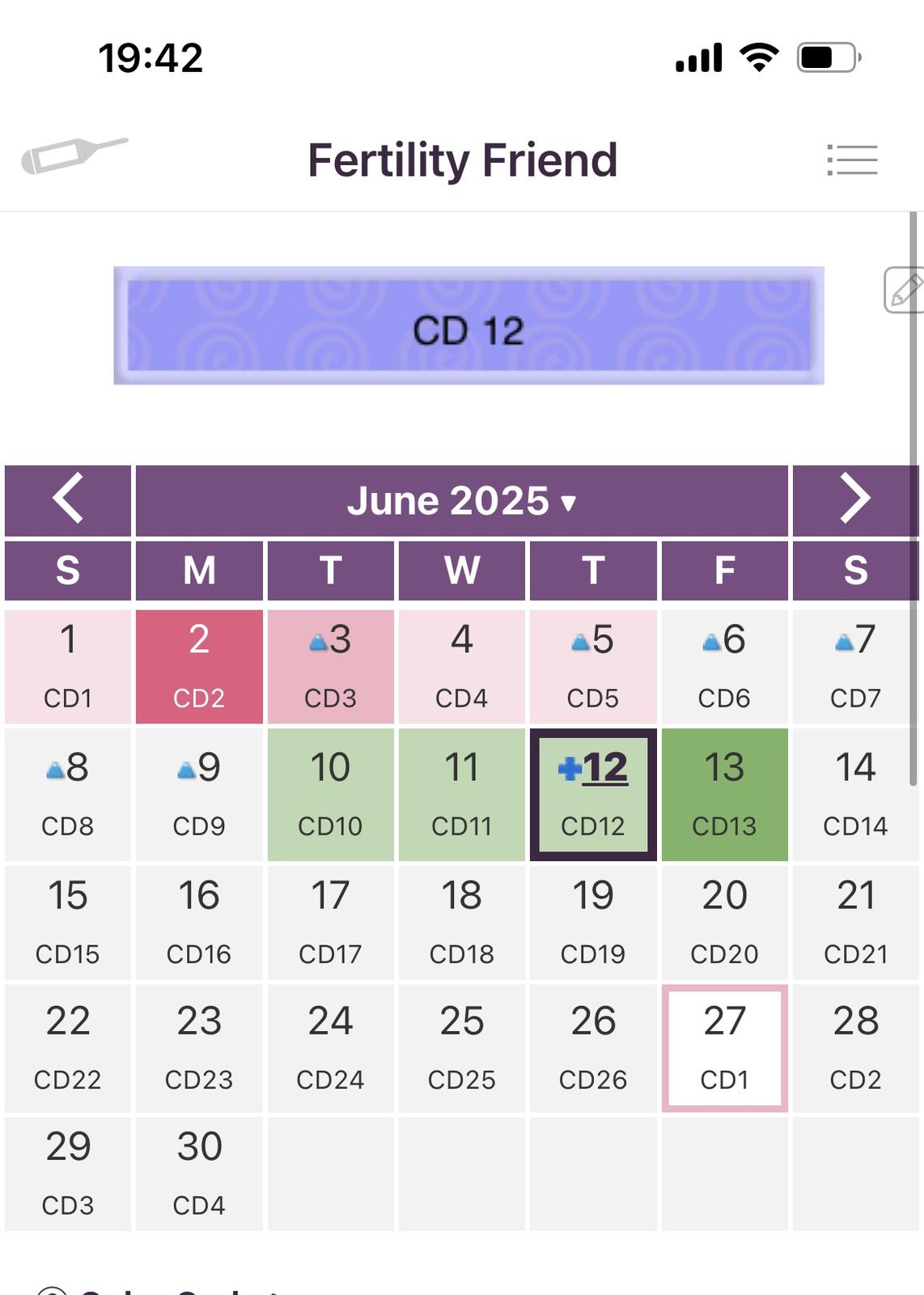The height and width of the screenshot is (1295, 924).
Task: Go to the previous month
Action: tap(68, 499)
